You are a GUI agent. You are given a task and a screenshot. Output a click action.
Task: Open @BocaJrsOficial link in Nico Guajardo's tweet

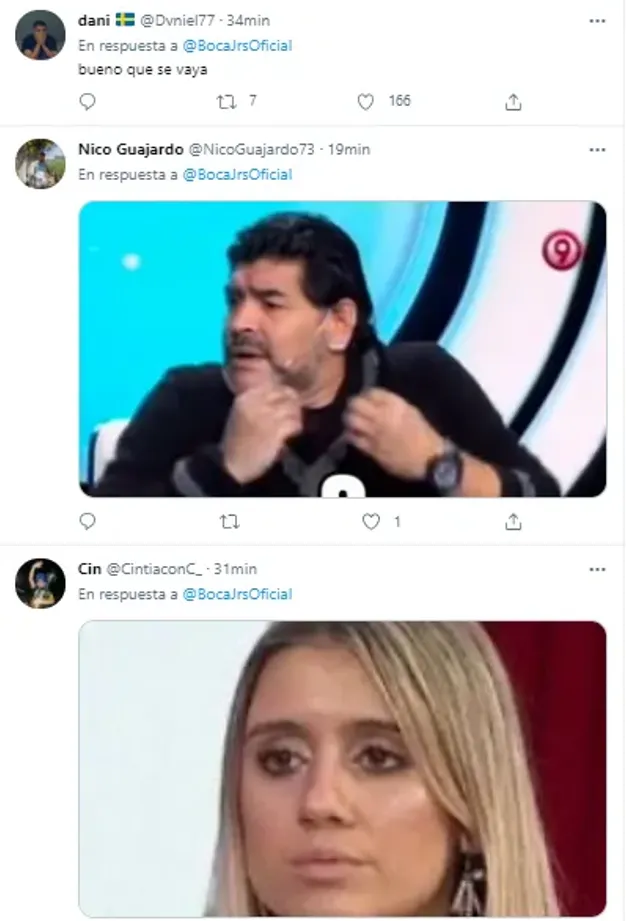click(x=237, y=174)
